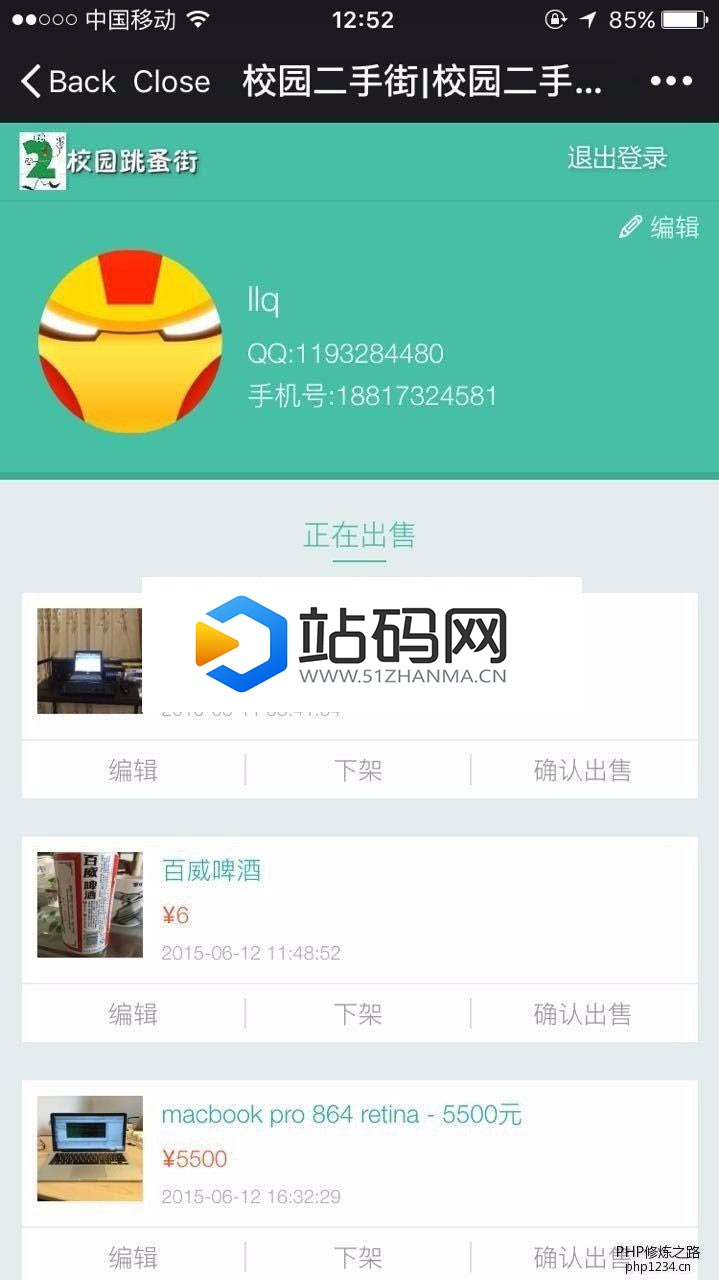
Task: Tap 退出登录 to log out
Action: point(617,158)
